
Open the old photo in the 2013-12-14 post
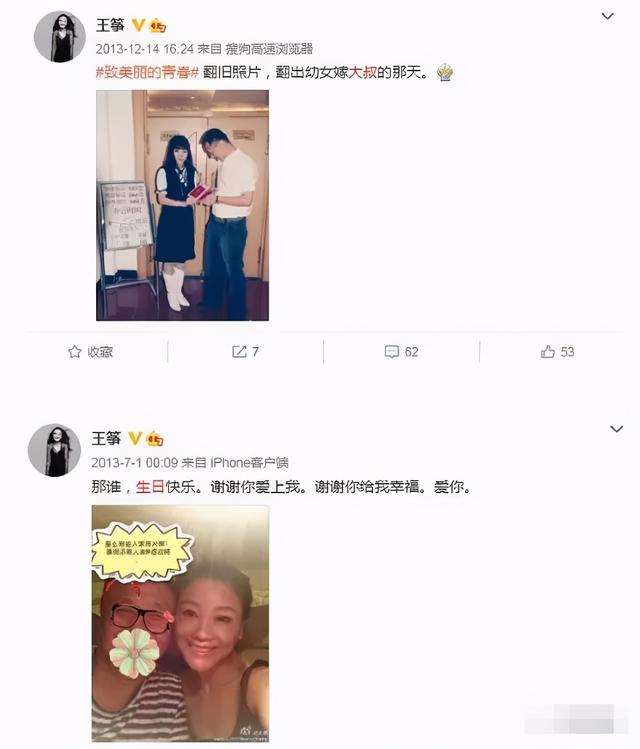click(x=182, y=205)
